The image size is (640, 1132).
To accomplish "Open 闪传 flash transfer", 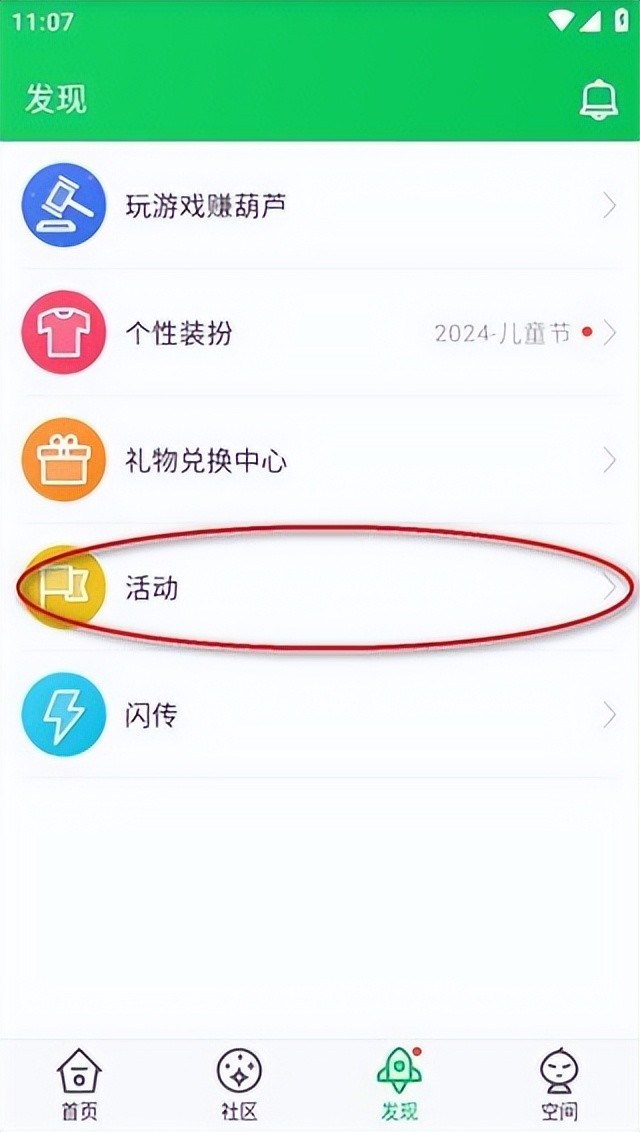I will 320,715.
